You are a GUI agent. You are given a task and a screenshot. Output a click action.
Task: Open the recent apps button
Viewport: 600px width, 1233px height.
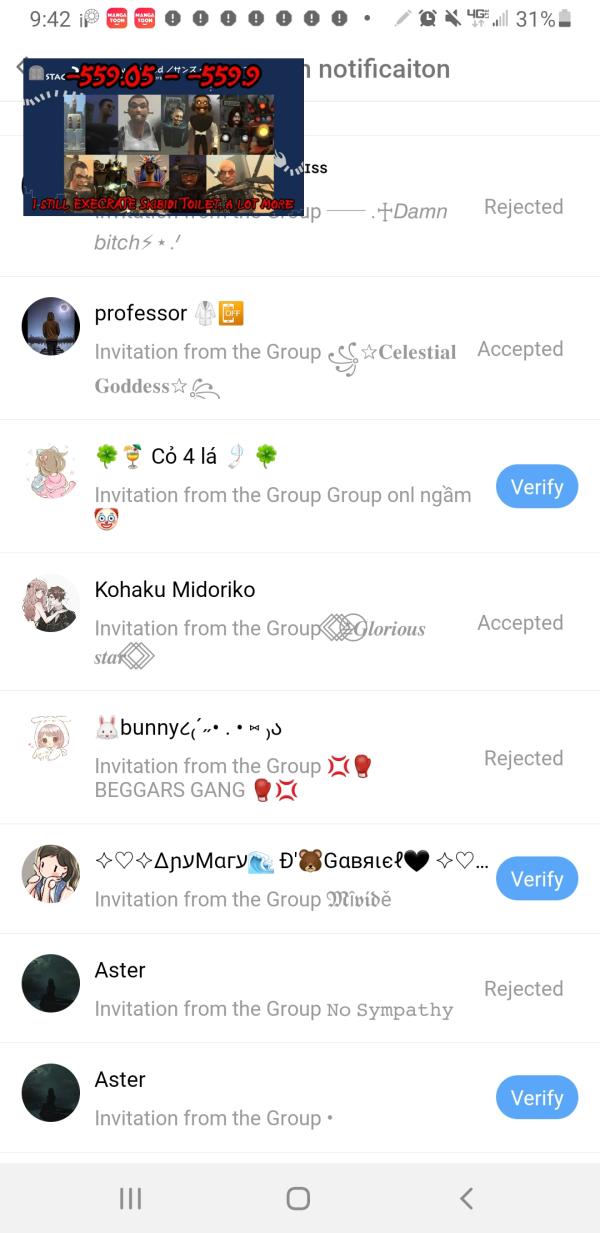131,1198
